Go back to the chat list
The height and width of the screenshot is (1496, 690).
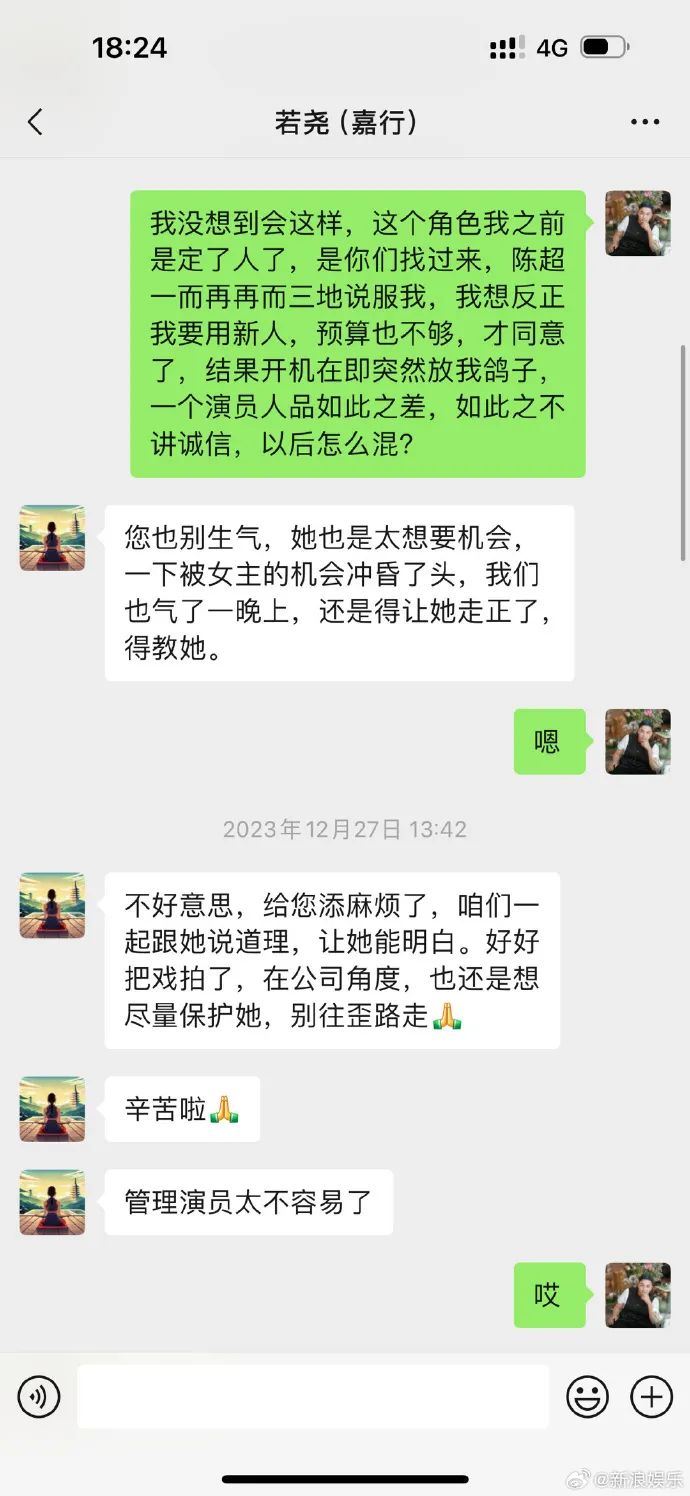36,122
